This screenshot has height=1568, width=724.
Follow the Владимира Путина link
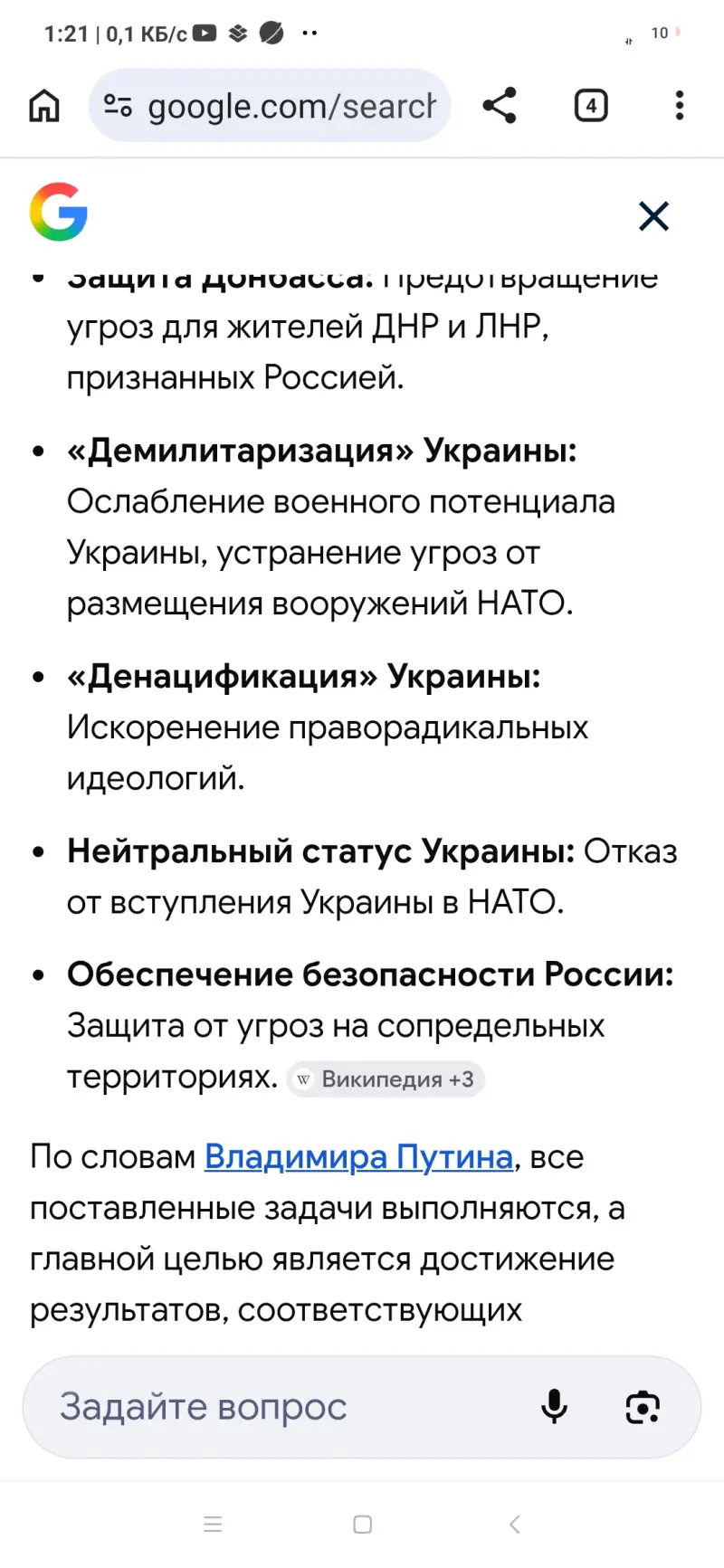[x=358, y=1156]
